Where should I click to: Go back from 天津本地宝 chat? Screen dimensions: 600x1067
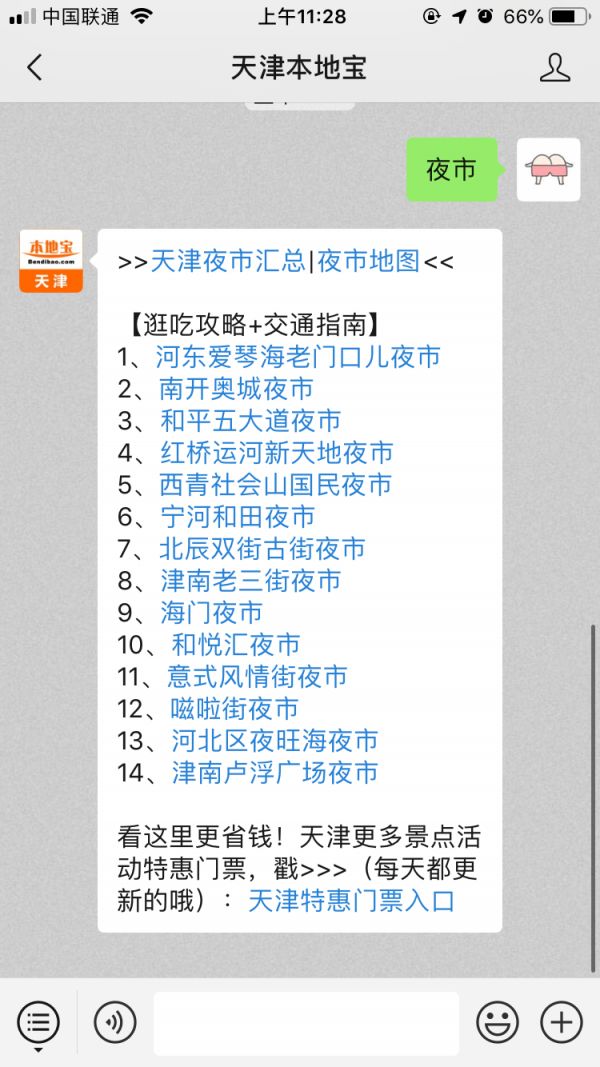[35, 67]
